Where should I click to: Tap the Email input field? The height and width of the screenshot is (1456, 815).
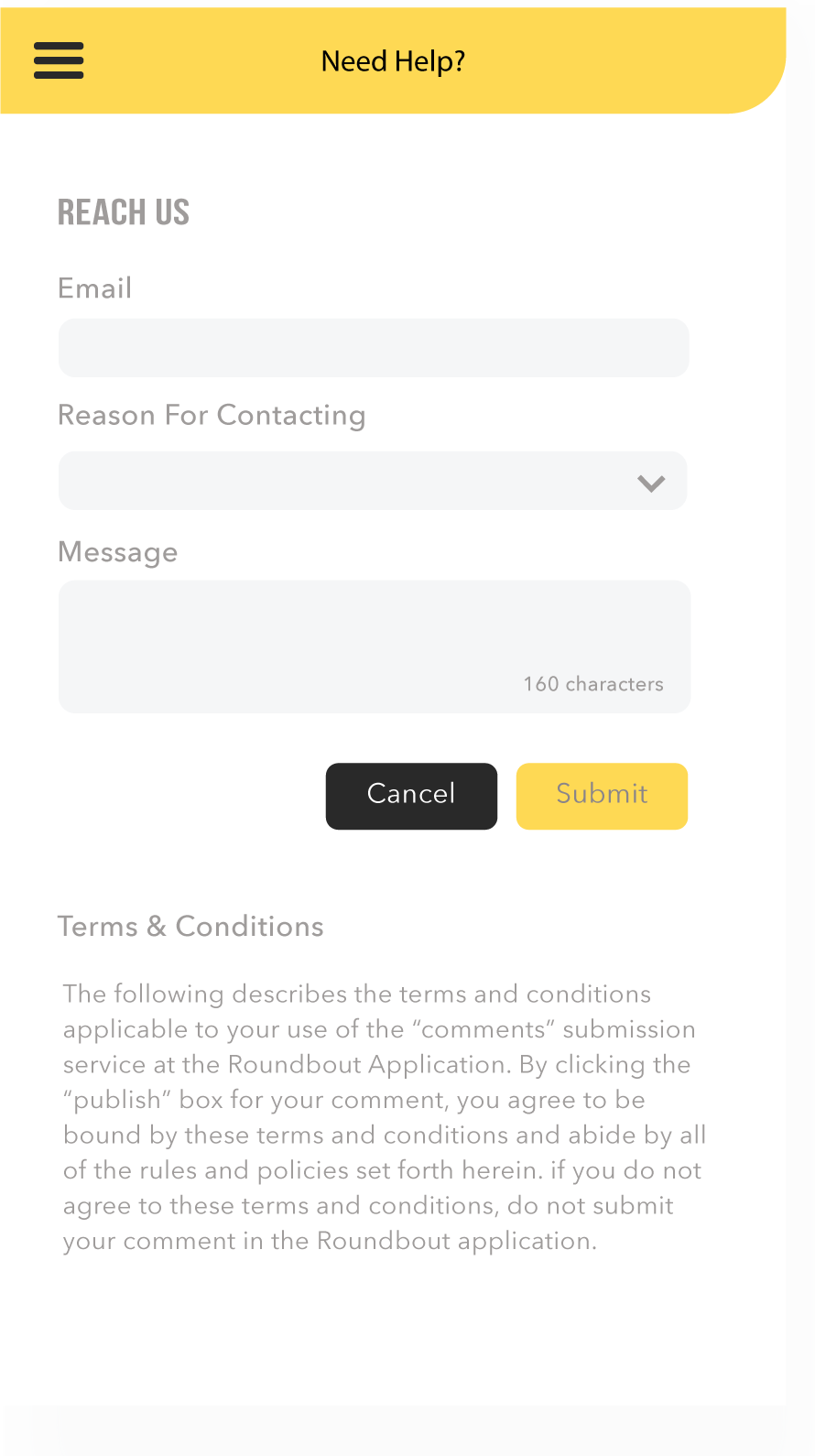point(374,348)
